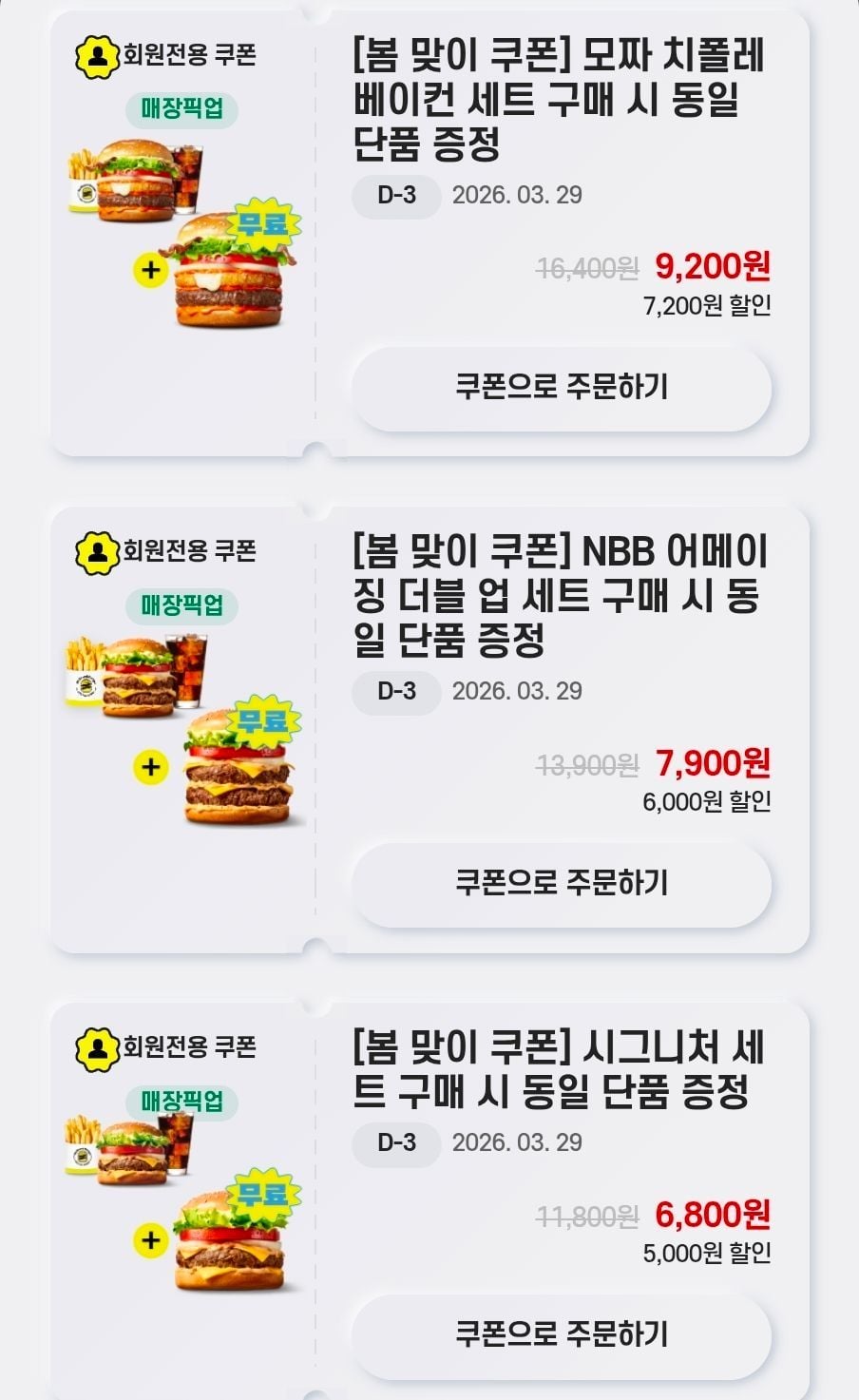Viewport: 859px width, 1400px height.
Task: Order with the 모짜 치폴레 베이컨 세트 coupon
Action: 561,388
